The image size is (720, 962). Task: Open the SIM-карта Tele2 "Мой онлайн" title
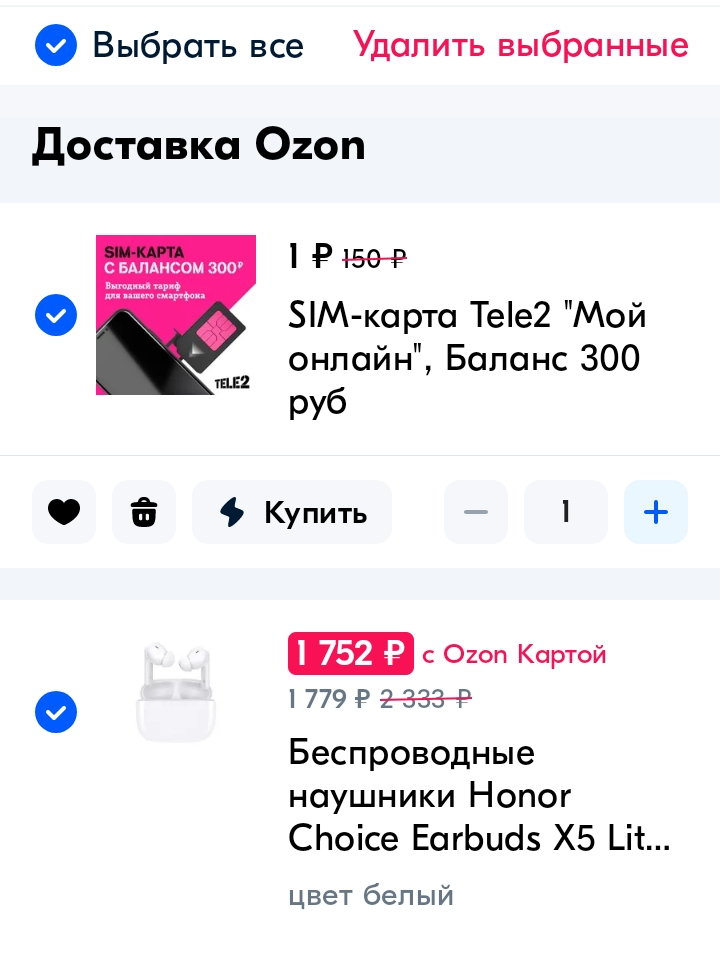[x=467, y=358]
